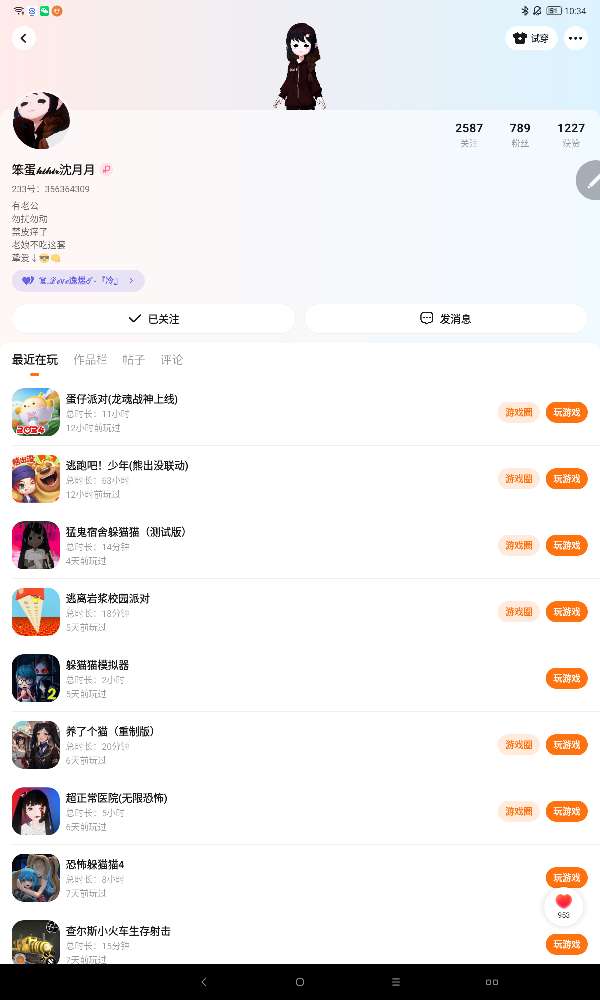
Task: Switch to the 作品栏 tab
Action: pos(90,360)
